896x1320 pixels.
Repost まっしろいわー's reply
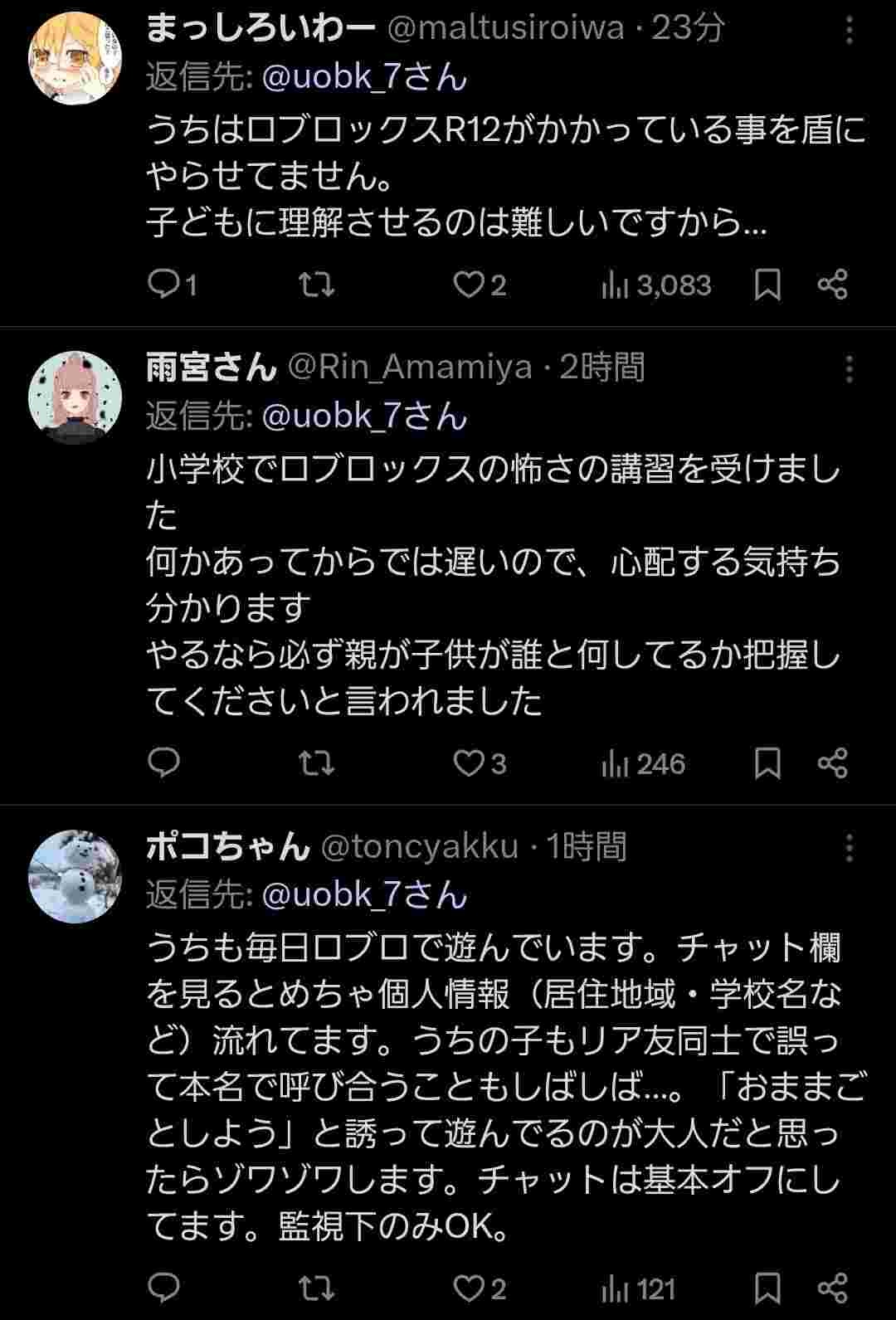[x=316, y=285]
